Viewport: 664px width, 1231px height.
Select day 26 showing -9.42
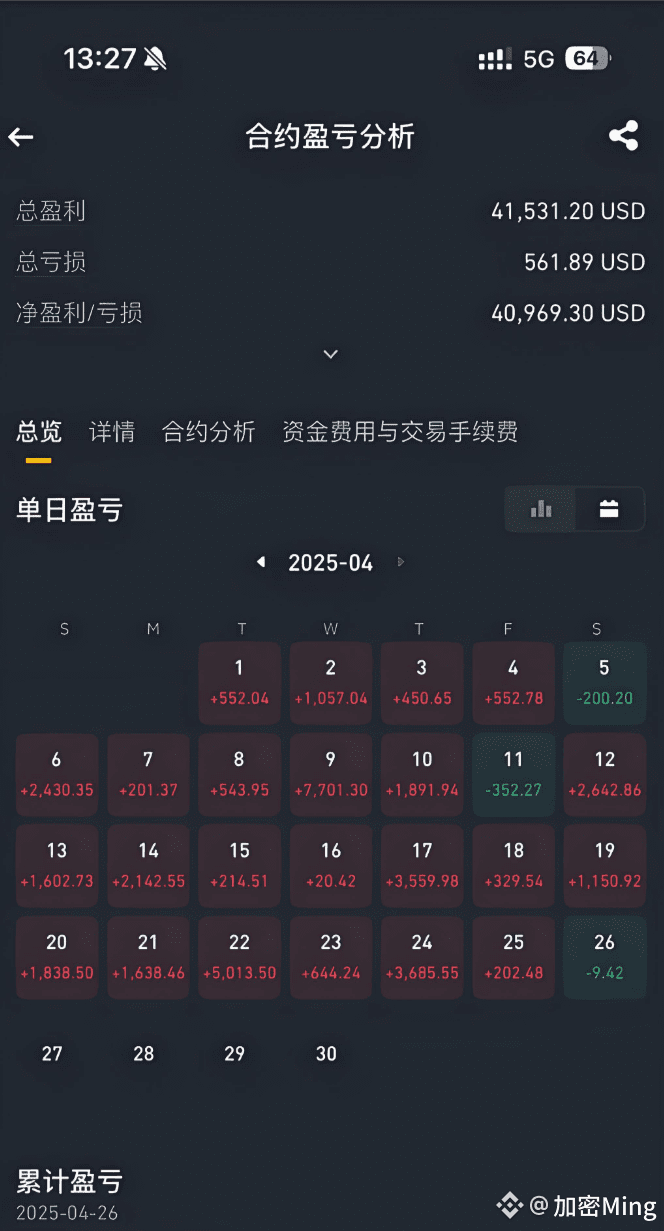pos(604,957)
